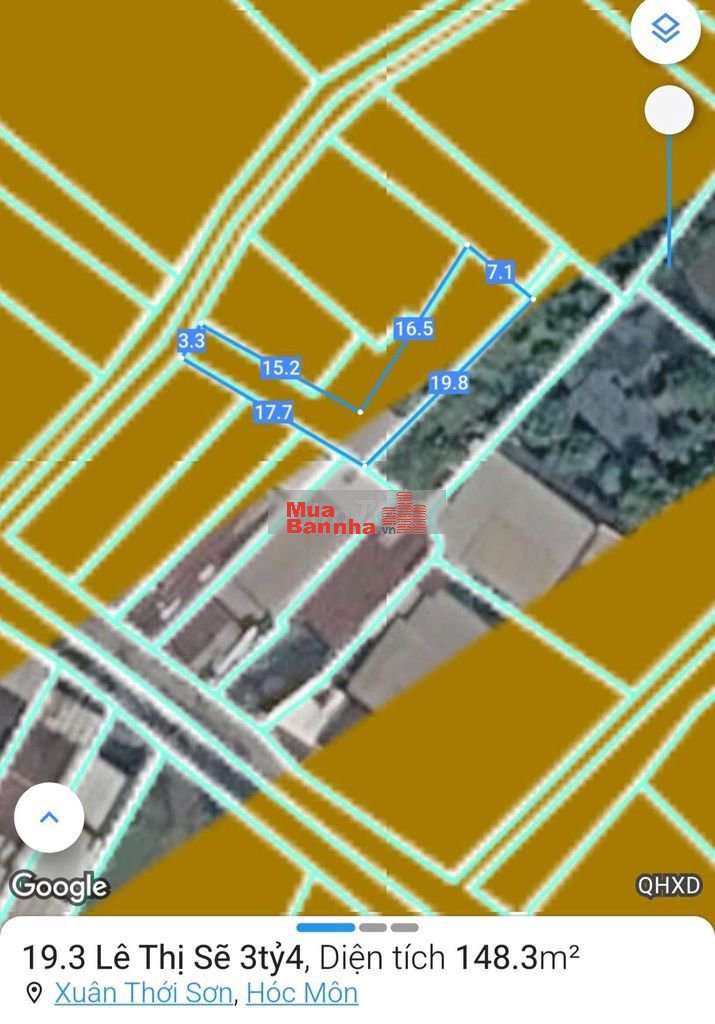
Task: Jump to the second photo indicator dot
Action: (x=373, y=928)
